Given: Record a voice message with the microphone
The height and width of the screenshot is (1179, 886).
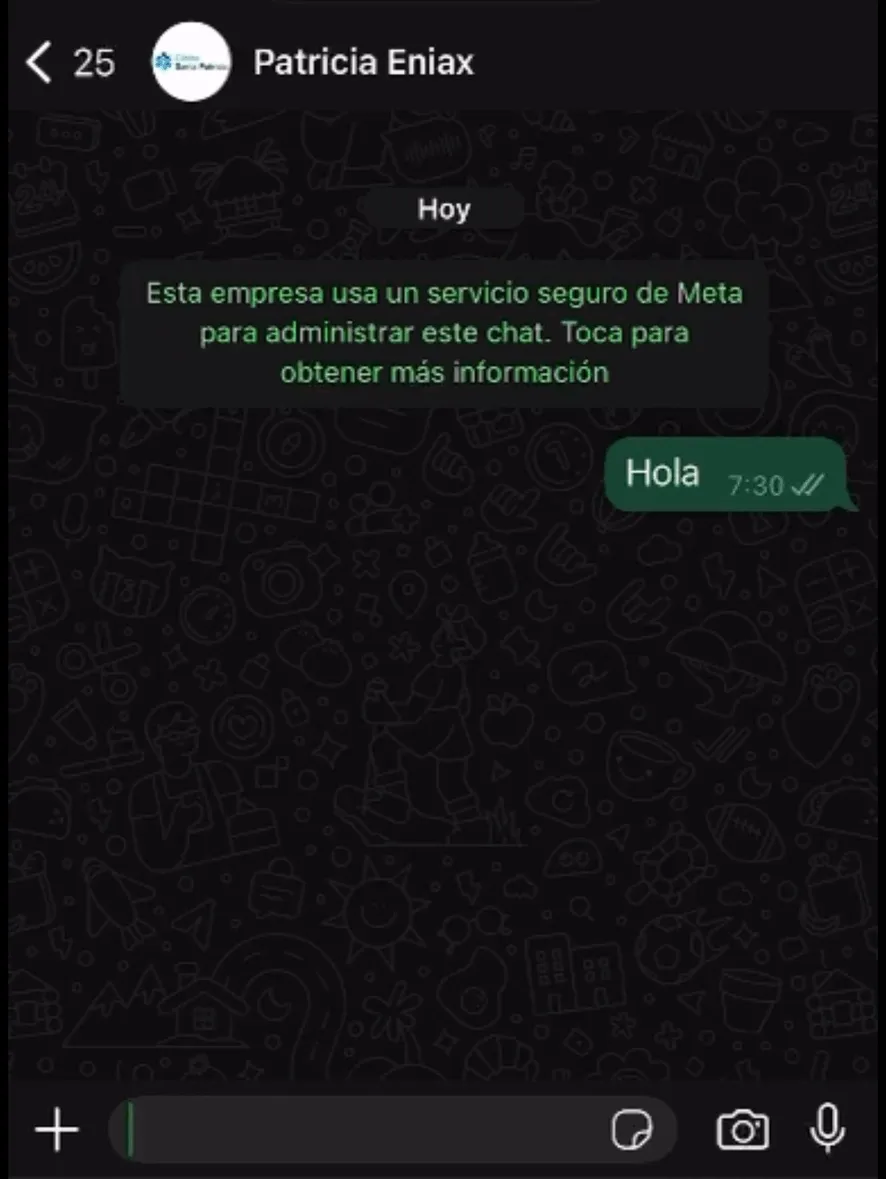Looking at the screenshot, I should [826, 1128].
